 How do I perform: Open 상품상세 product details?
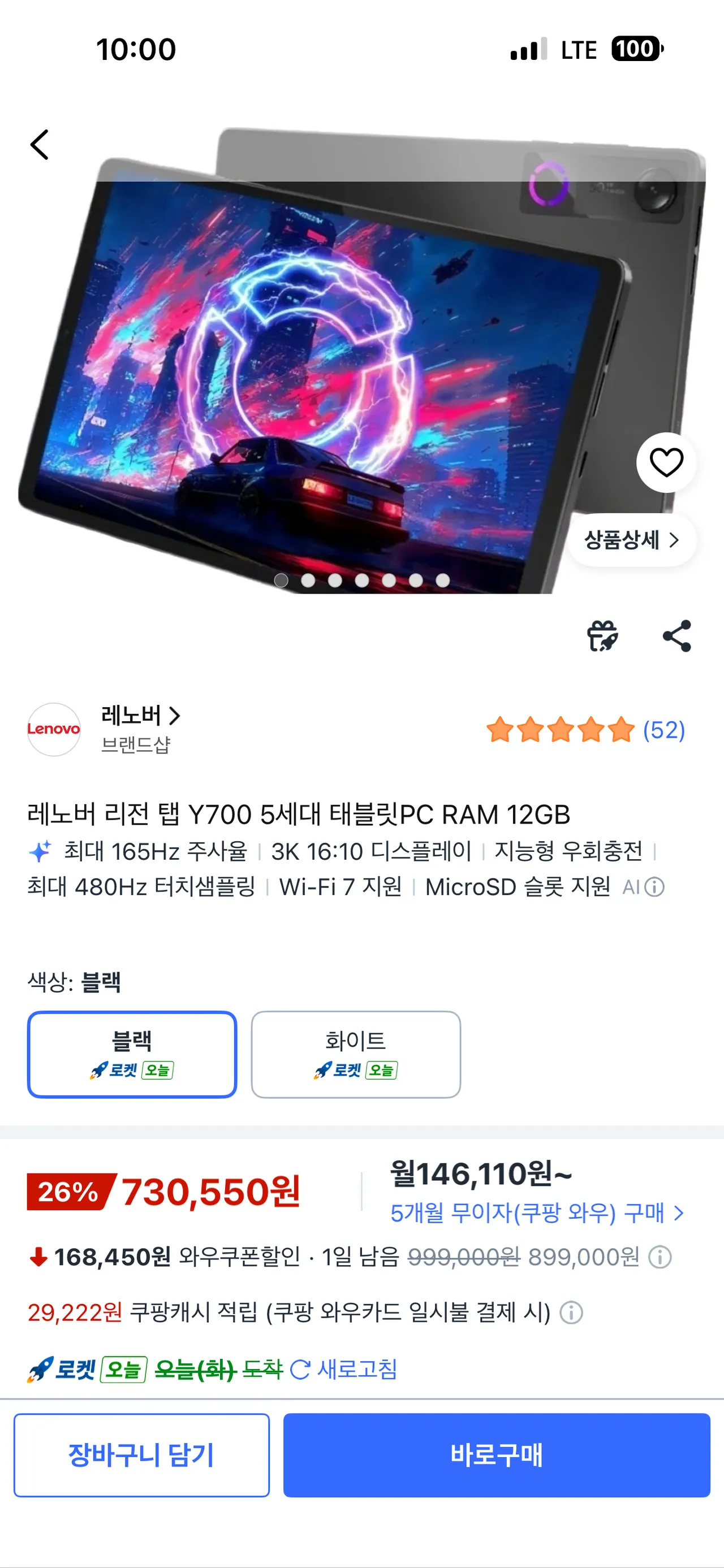[631, 540]
